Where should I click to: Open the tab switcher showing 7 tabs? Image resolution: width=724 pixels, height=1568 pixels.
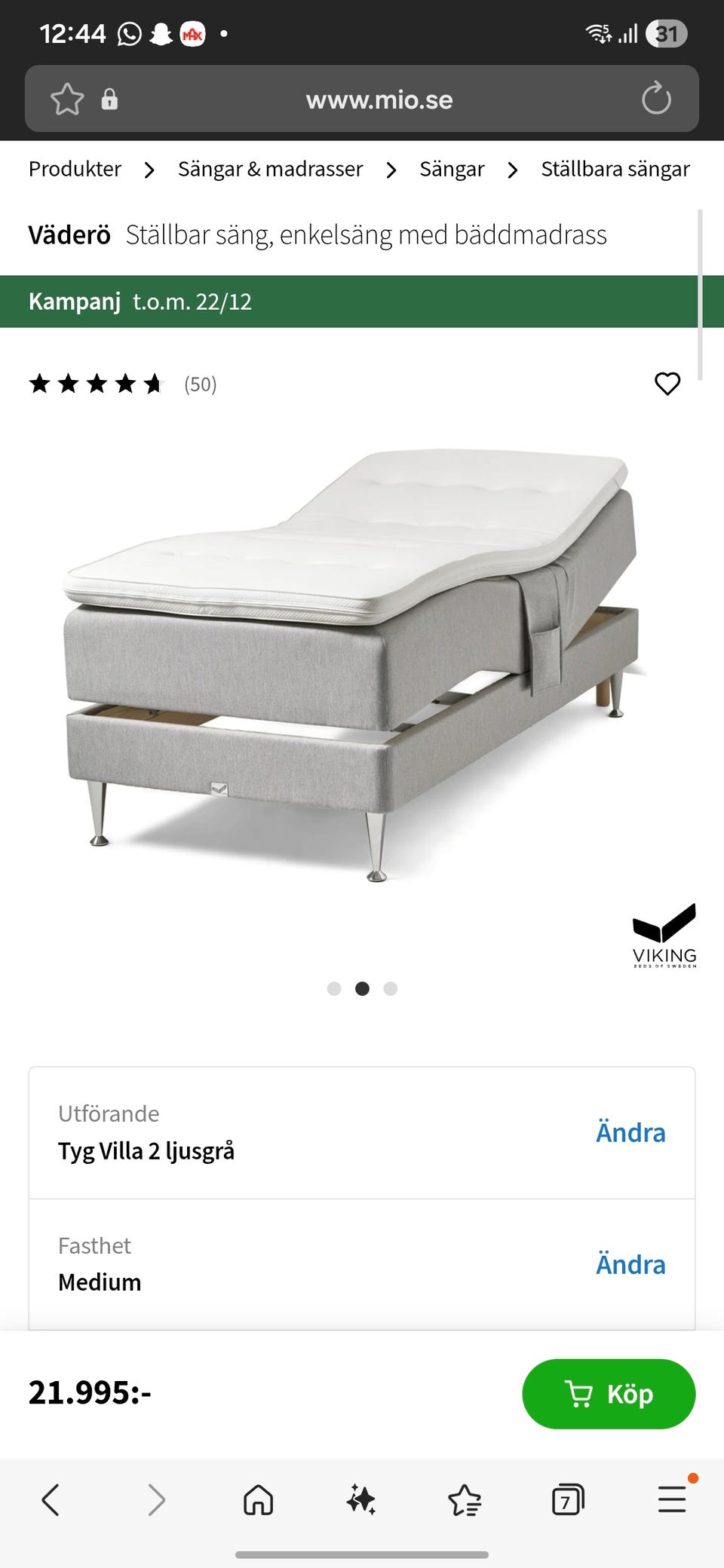click(569, 1500)
